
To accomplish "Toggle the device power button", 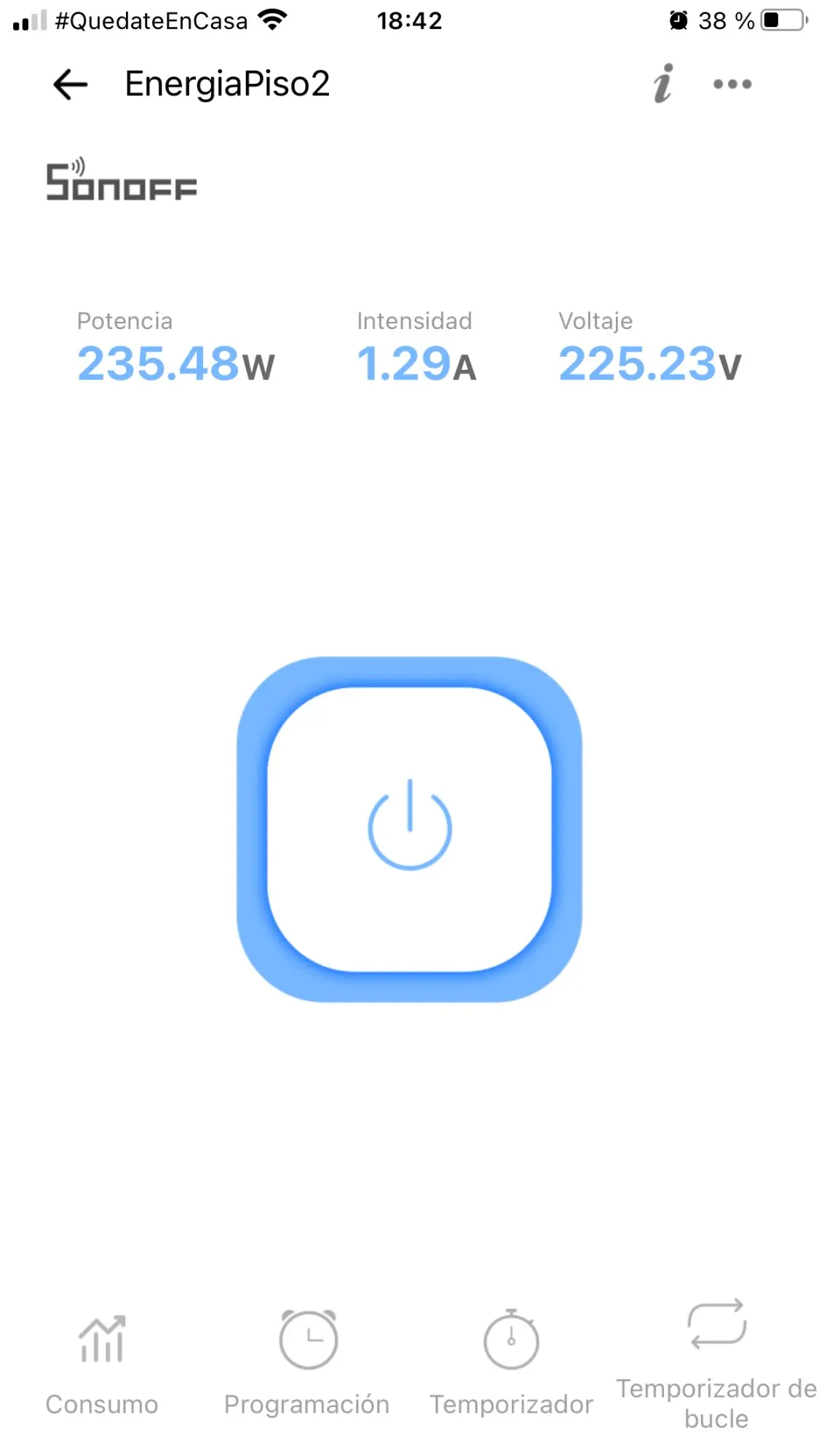I will [409, 828].
